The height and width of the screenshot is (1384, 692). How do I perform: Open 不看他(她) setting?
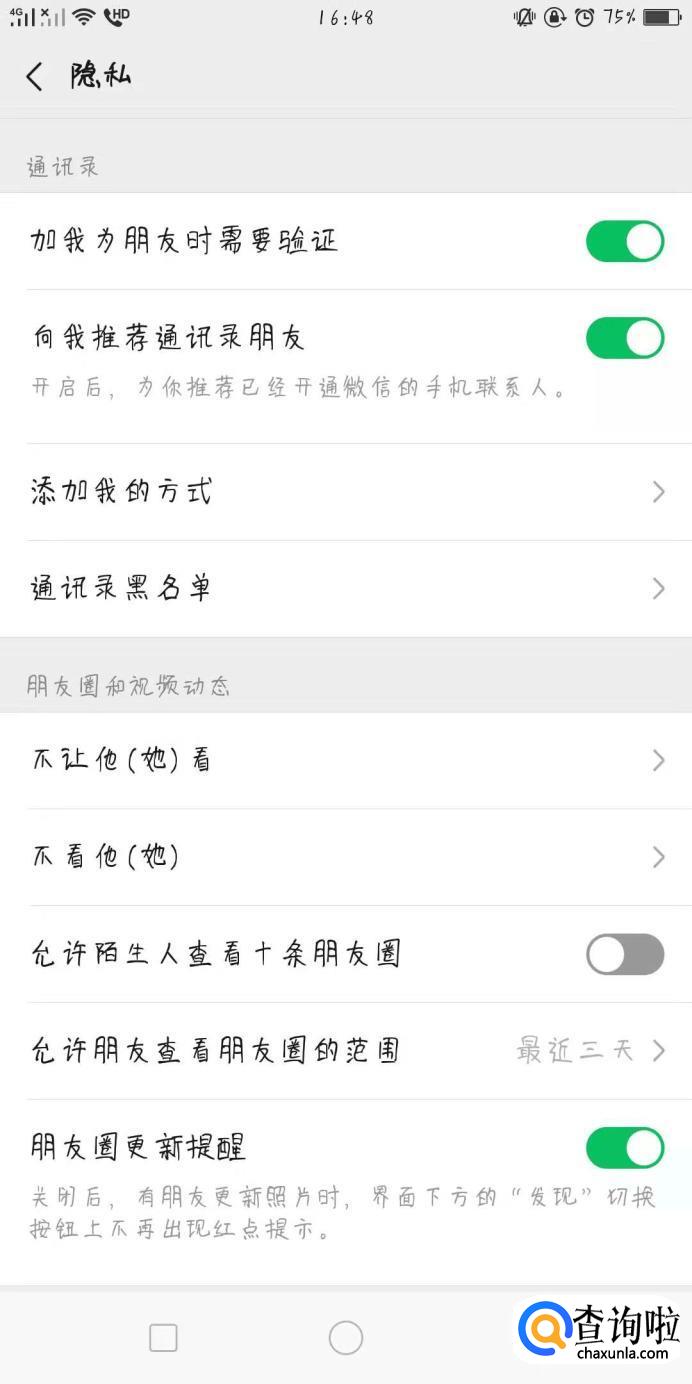point(346,857)
